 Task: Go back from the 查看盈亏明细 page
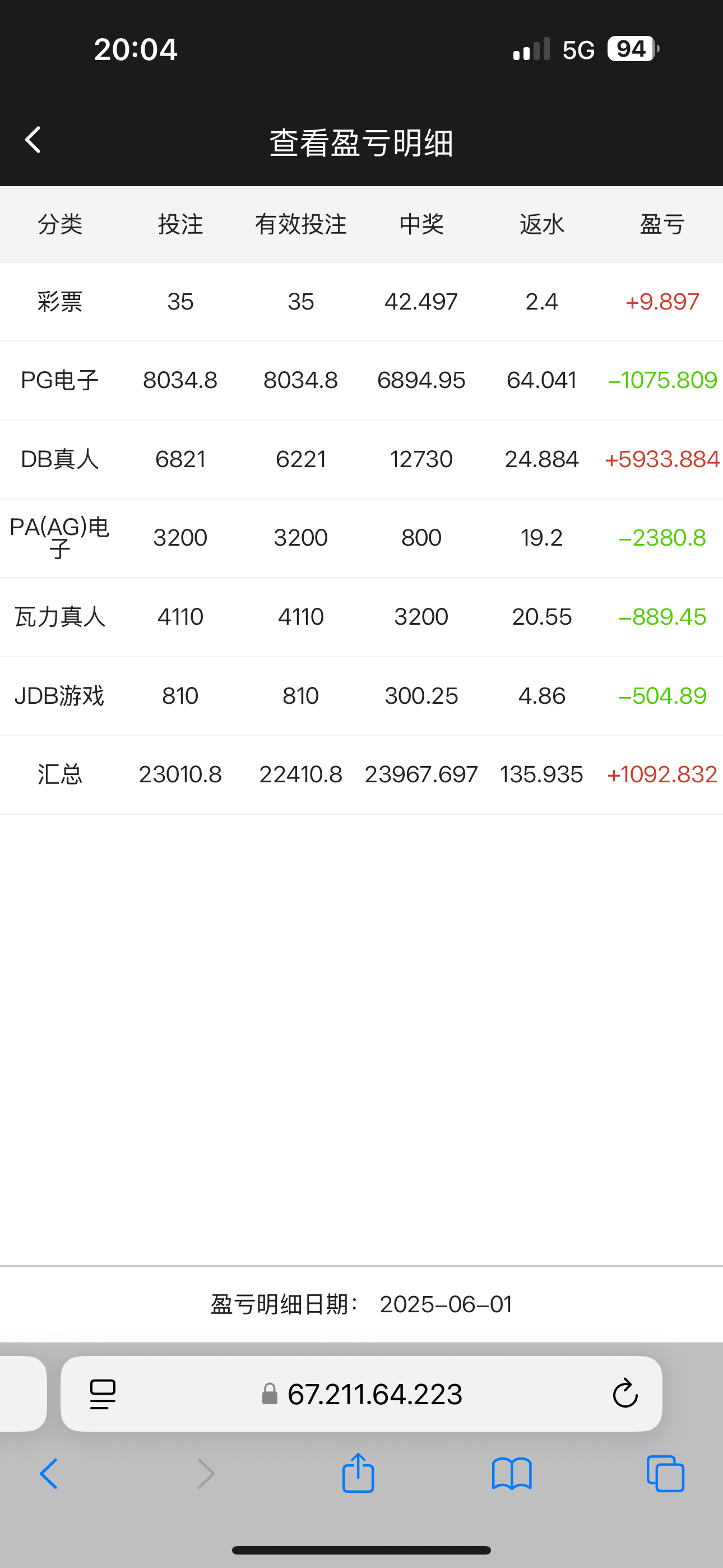tap(34, 141)
